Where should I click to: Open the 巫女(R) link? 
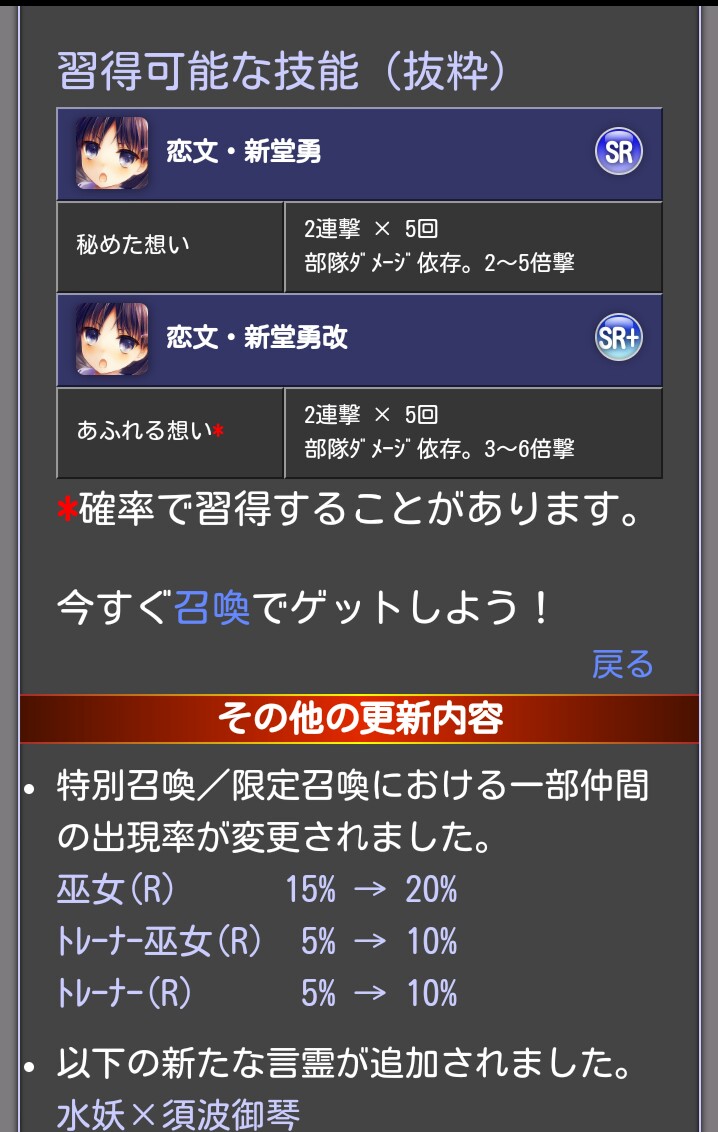(x=121, y=890)
